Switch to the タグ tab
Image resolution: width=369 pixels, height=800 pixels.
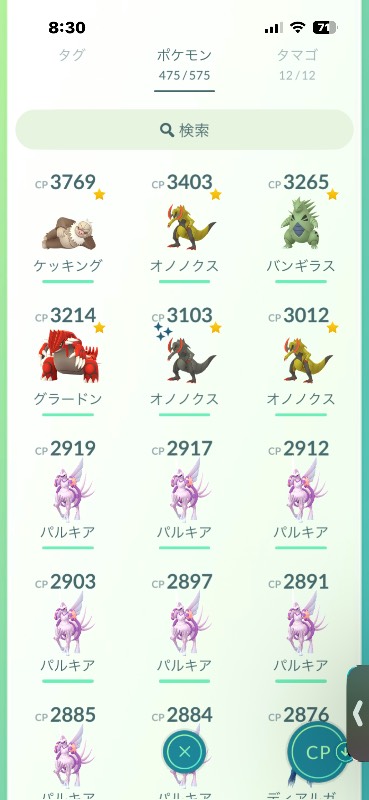pyautogui.click(x=71, y=55)
